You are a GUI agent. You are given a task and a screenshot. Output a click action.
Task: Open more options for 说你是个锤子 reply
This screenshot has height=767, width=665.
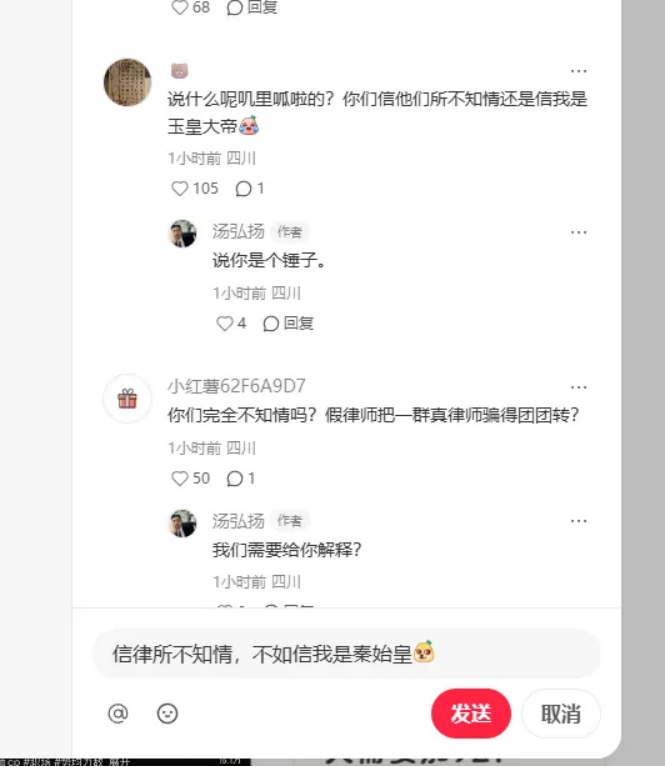pos(579,232)
